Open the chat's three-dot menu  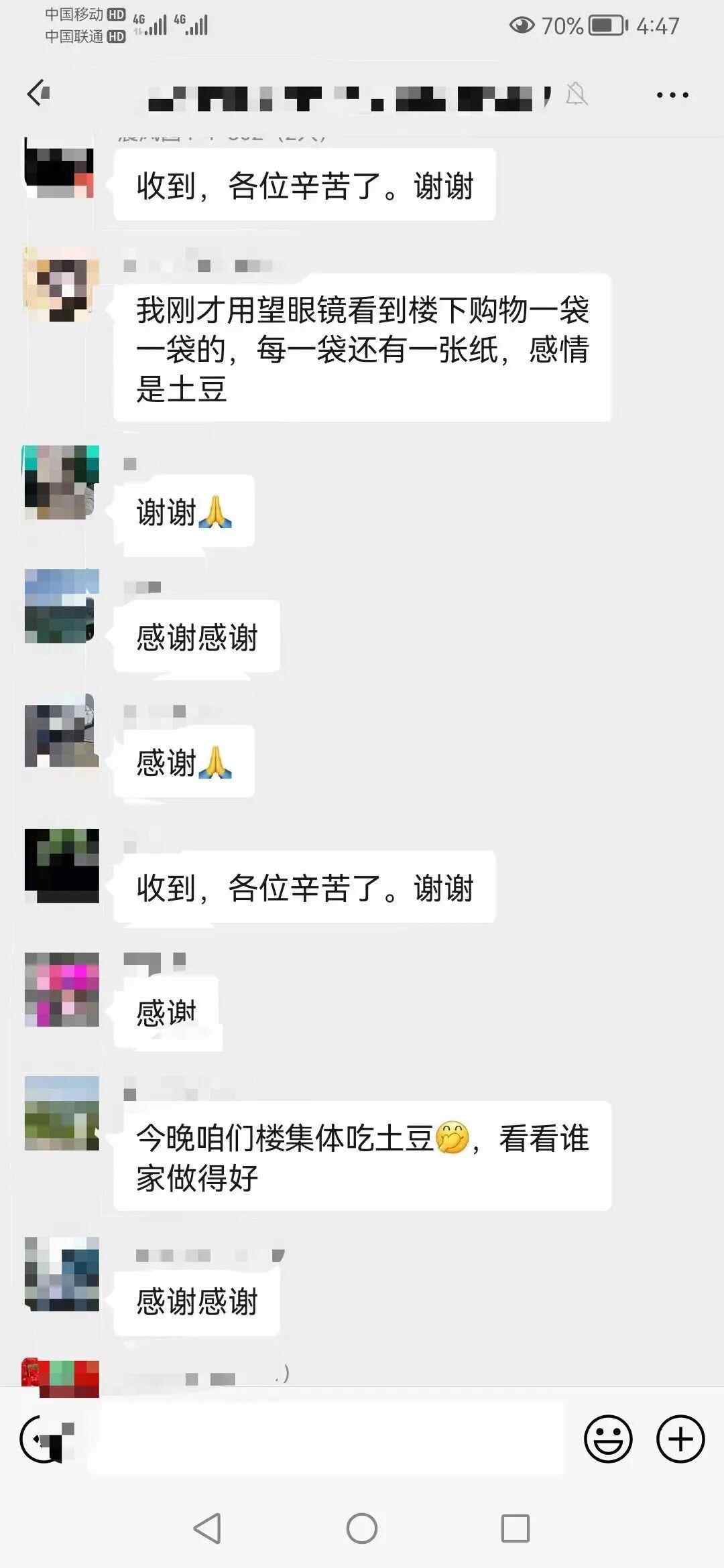(672, 95)
